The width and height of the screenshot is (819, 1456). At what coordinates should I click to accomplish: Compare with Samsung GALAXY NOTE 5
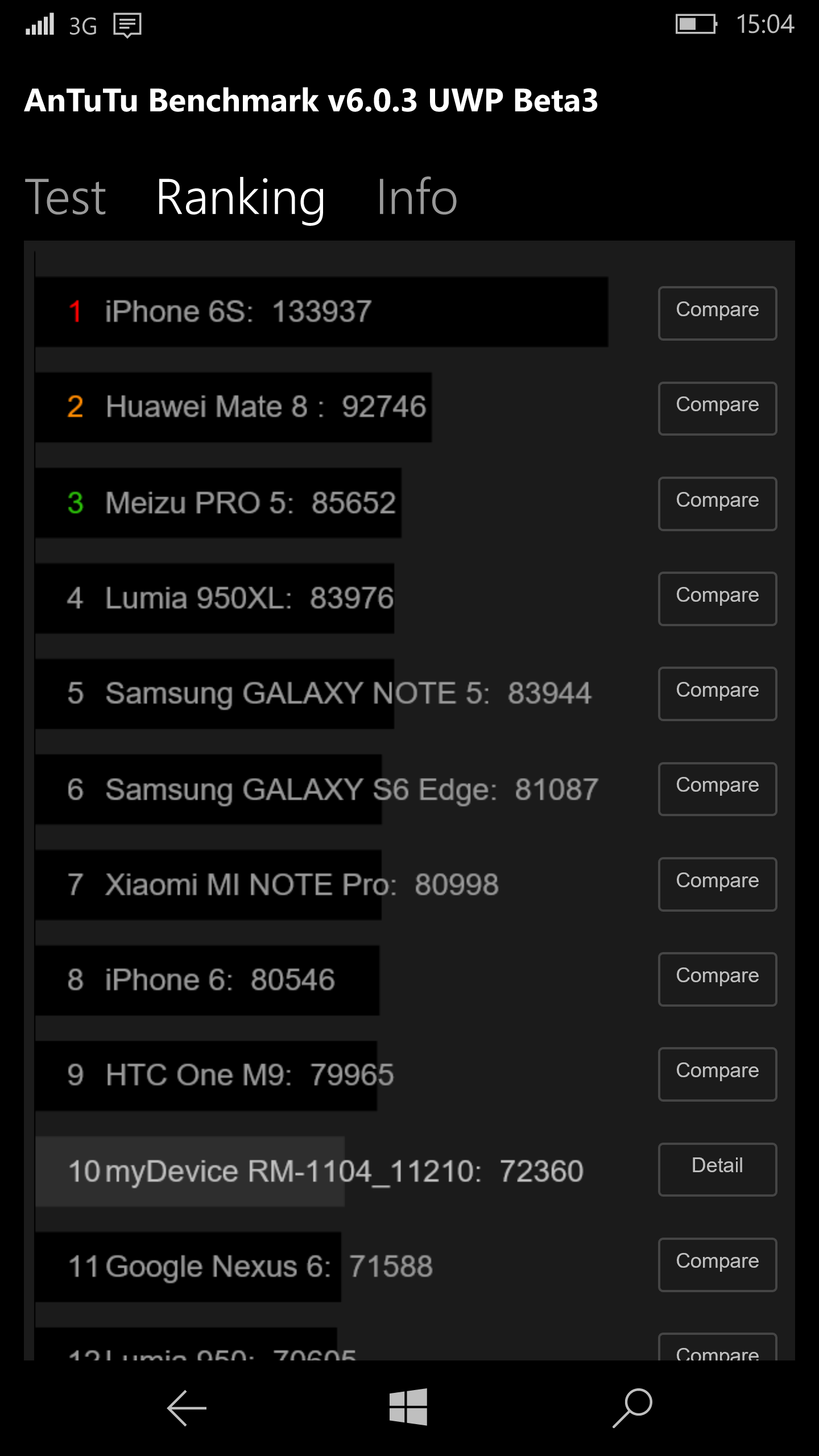tap(717, 693)
